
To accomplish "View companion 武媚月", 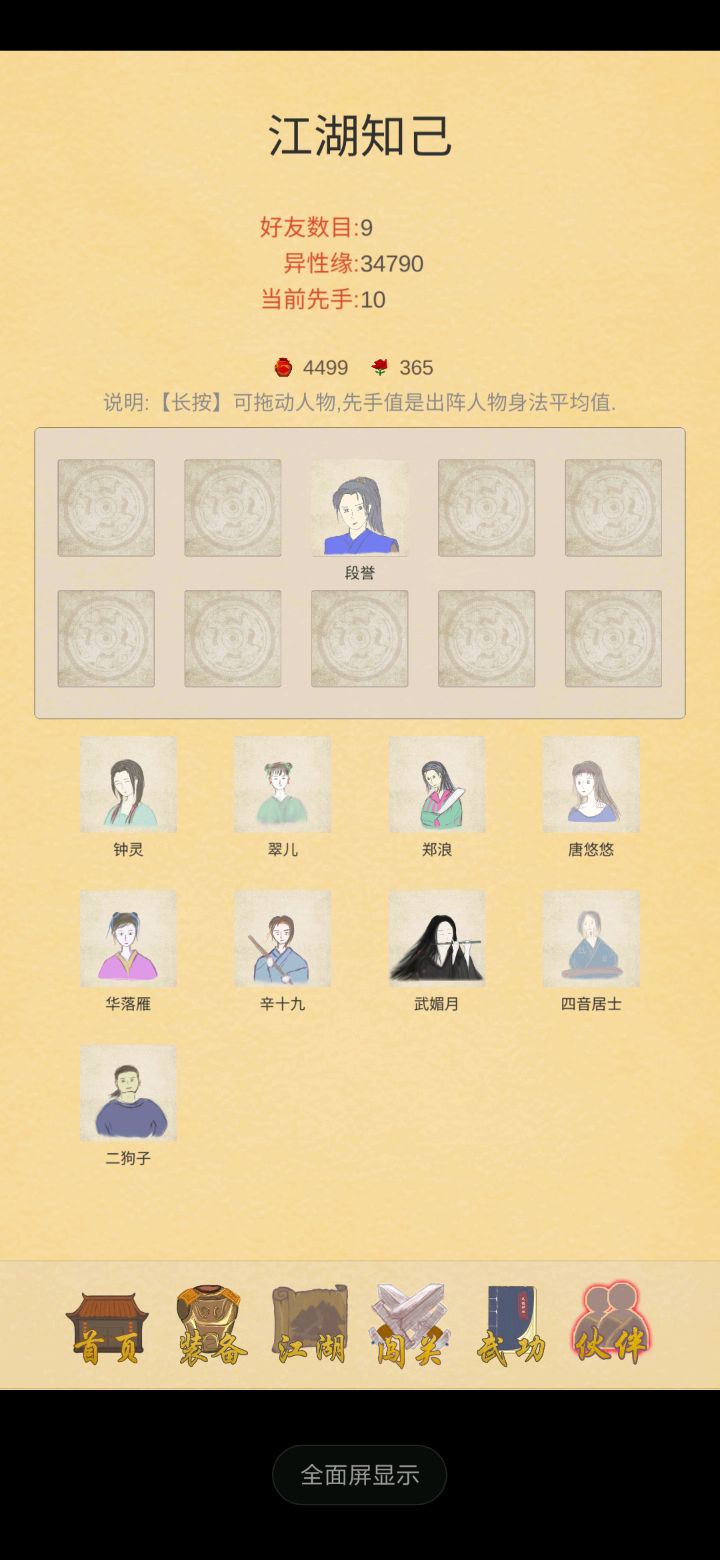I will [x=437, y=939].
